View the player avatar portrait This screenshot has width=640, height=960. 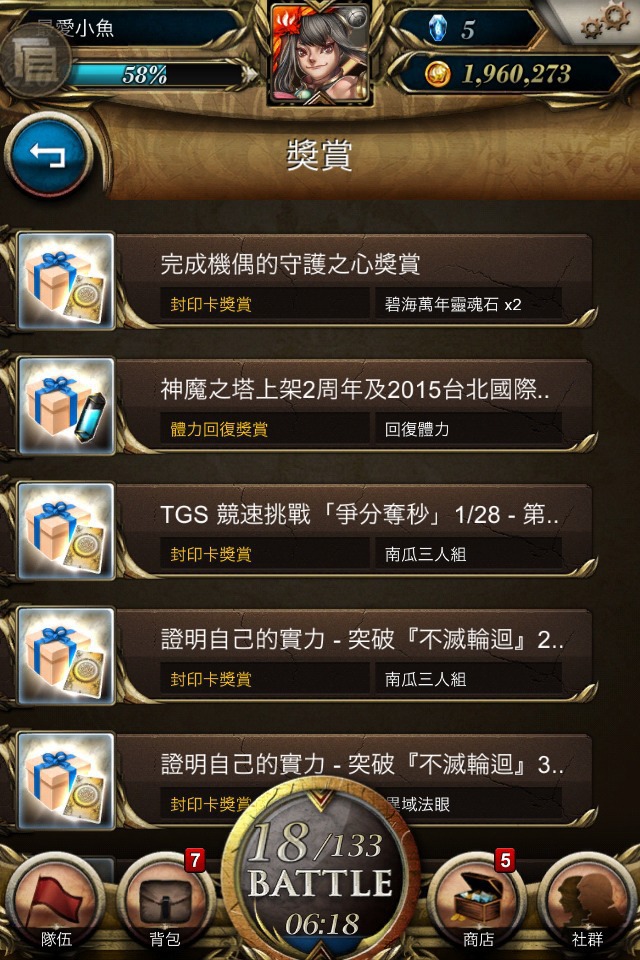(320, 54)
